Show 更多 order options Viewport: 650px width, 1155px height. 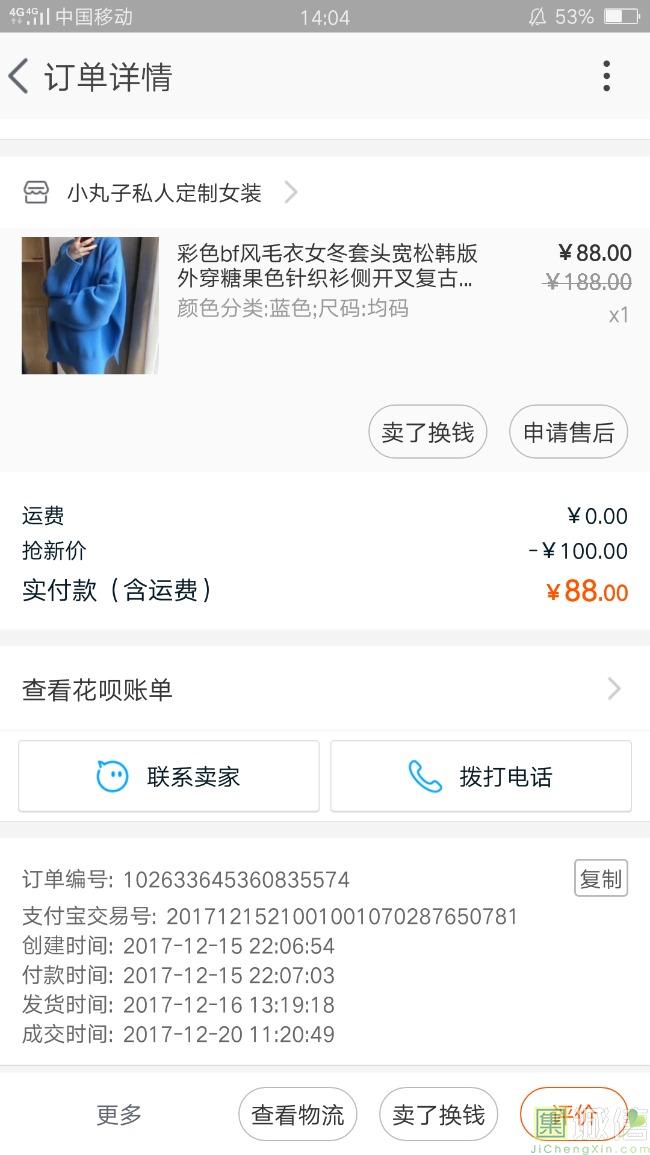[x=119, y=1114]
